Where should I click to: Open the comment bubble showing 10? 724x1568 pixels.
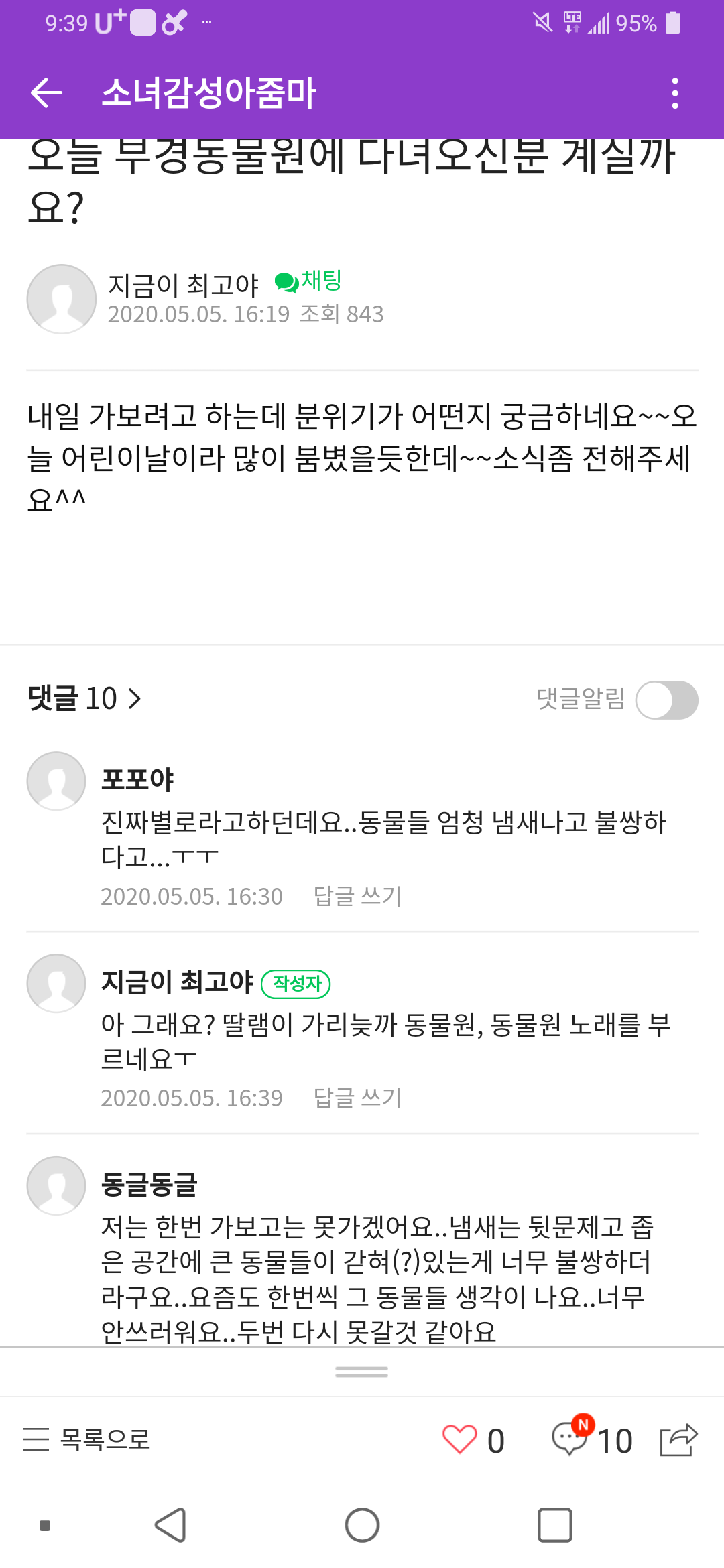click(x=570, y=1439)
